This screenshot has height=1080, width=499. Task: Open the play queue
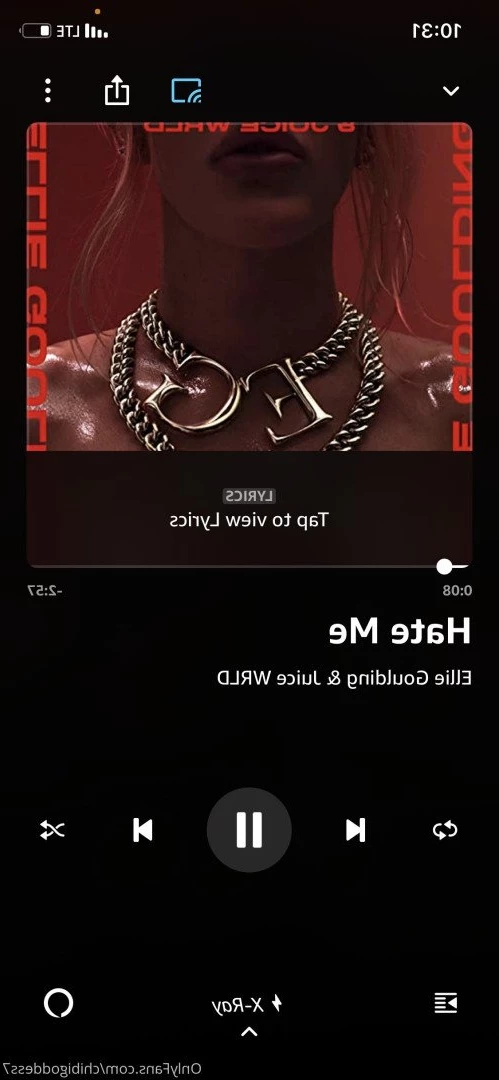[x=446, y=1004]
